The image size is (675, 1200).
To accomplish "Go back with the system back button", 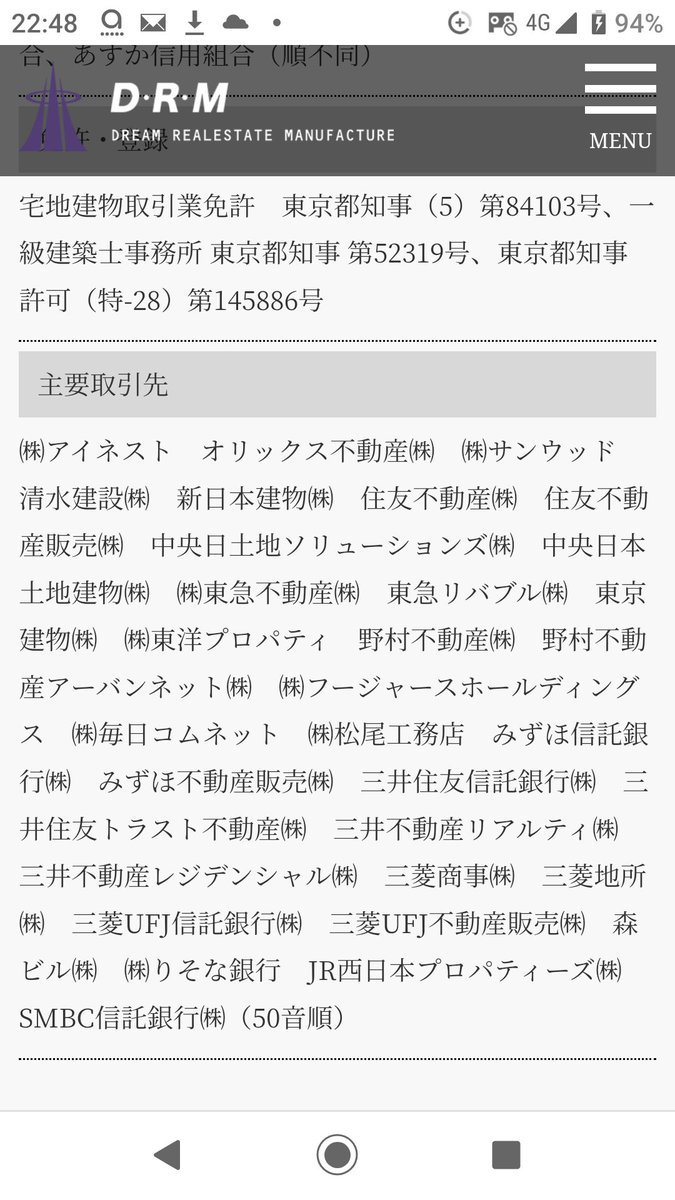I will coord(167,1155).
